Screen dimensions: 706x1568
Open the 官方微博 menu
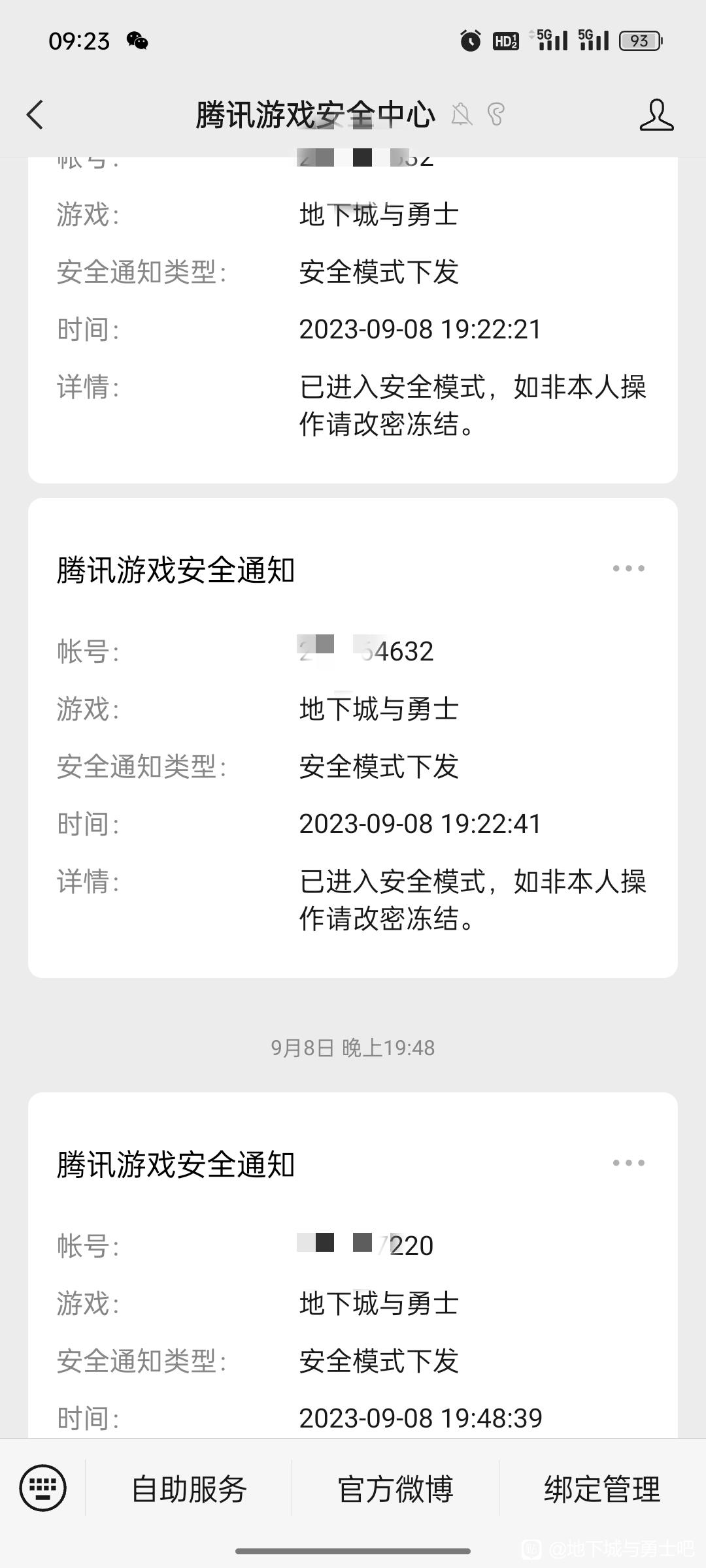click(x=395, y=1490)
